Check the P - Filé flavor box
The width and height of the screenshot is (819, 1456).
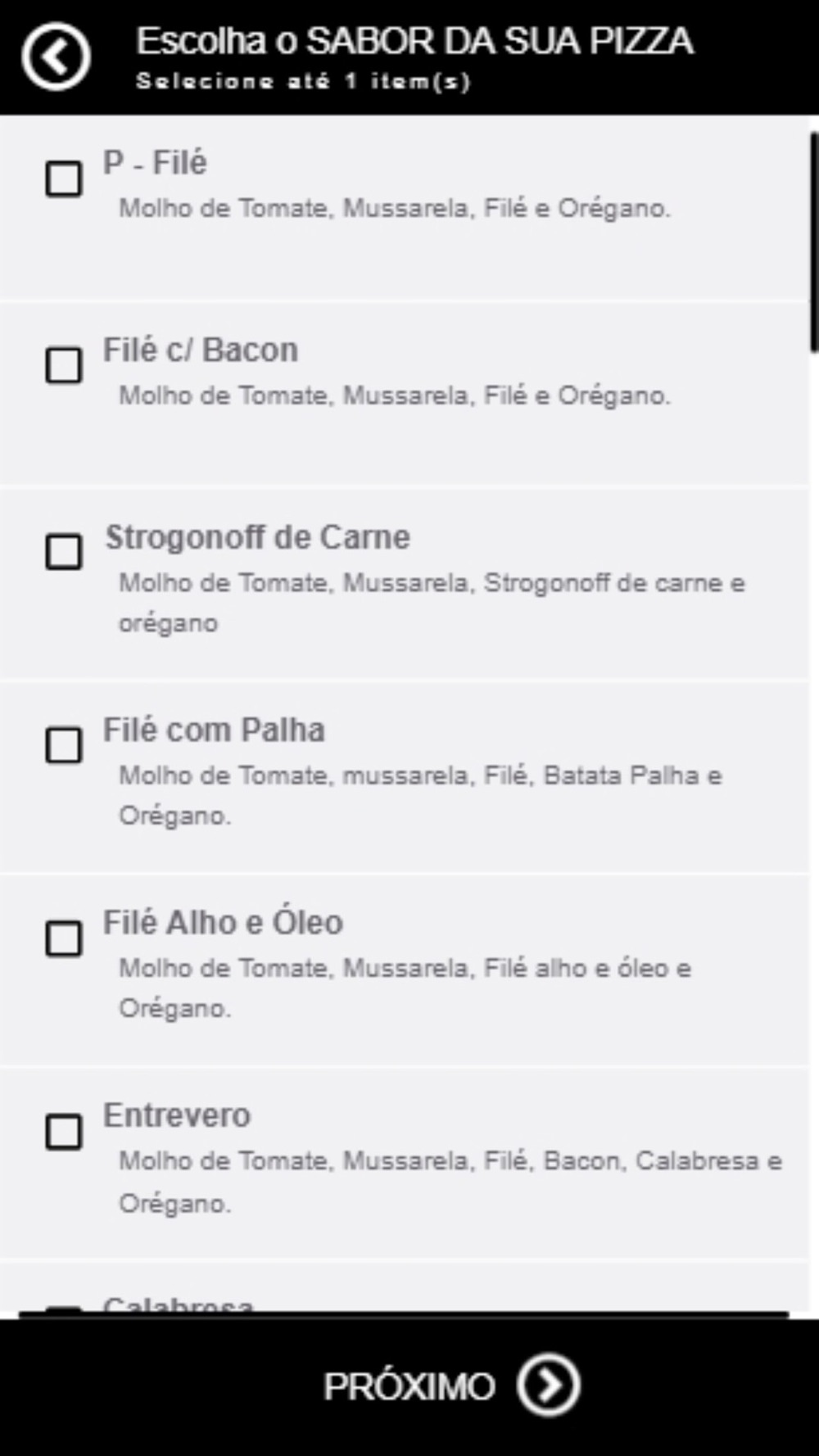(64, 179)
